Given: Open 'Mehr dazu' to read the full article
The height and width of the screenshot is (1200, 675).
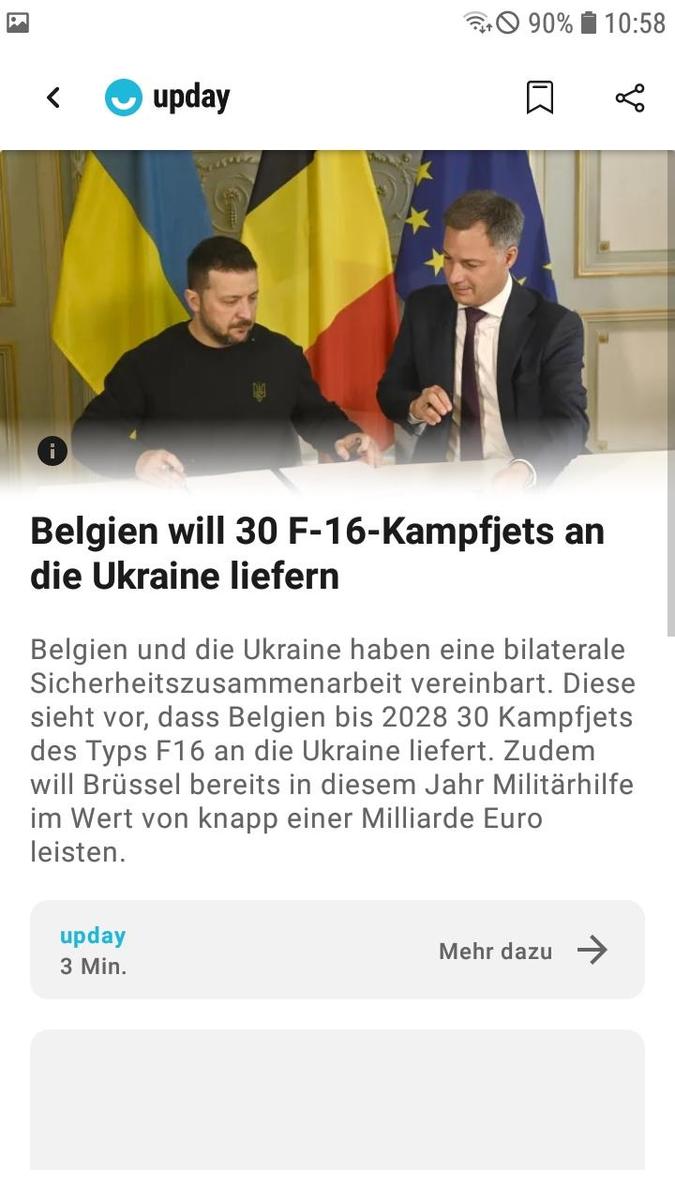Looking at the screenshot, I should [x=522, y=950].
